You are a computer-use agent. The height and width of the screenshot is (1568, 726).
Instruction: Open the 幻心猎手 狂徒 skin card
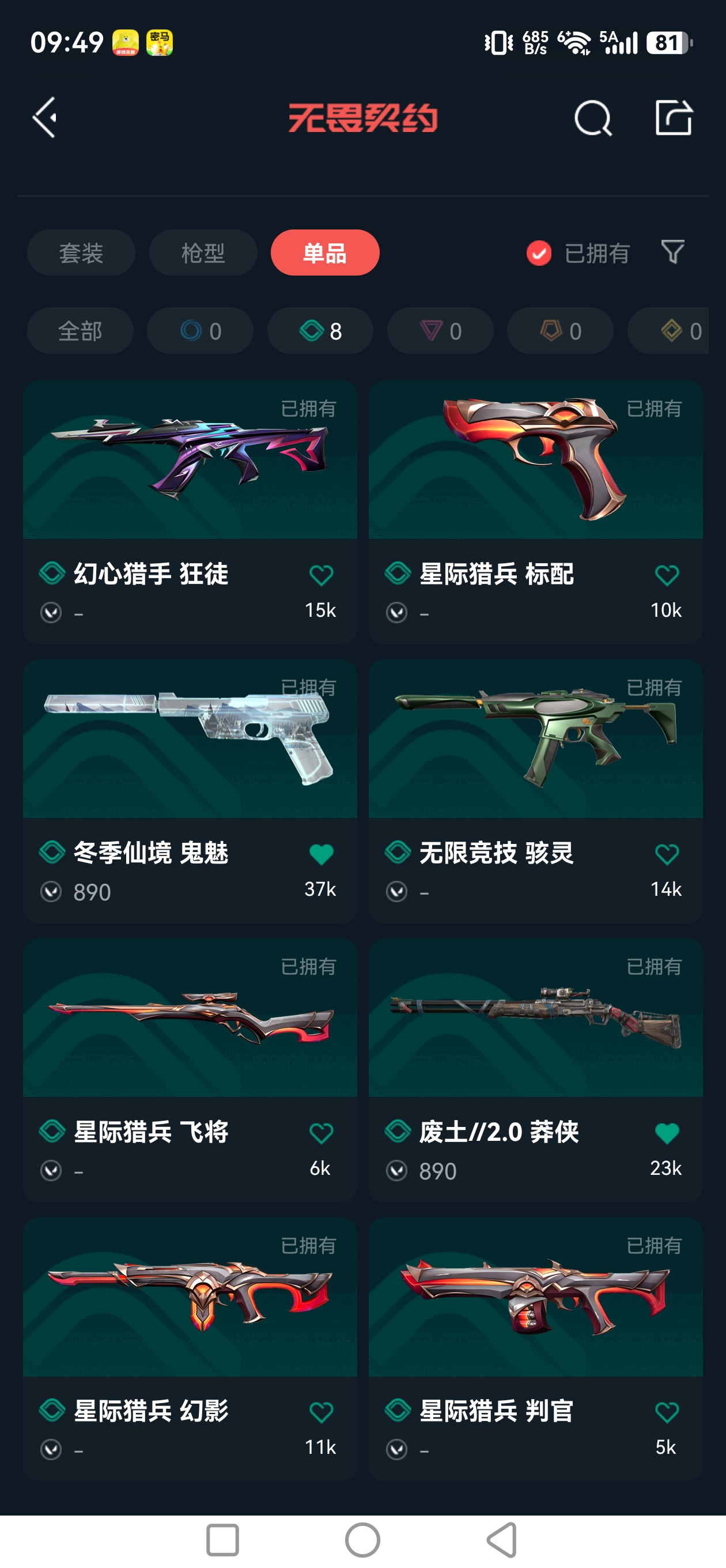pos(190,512)
